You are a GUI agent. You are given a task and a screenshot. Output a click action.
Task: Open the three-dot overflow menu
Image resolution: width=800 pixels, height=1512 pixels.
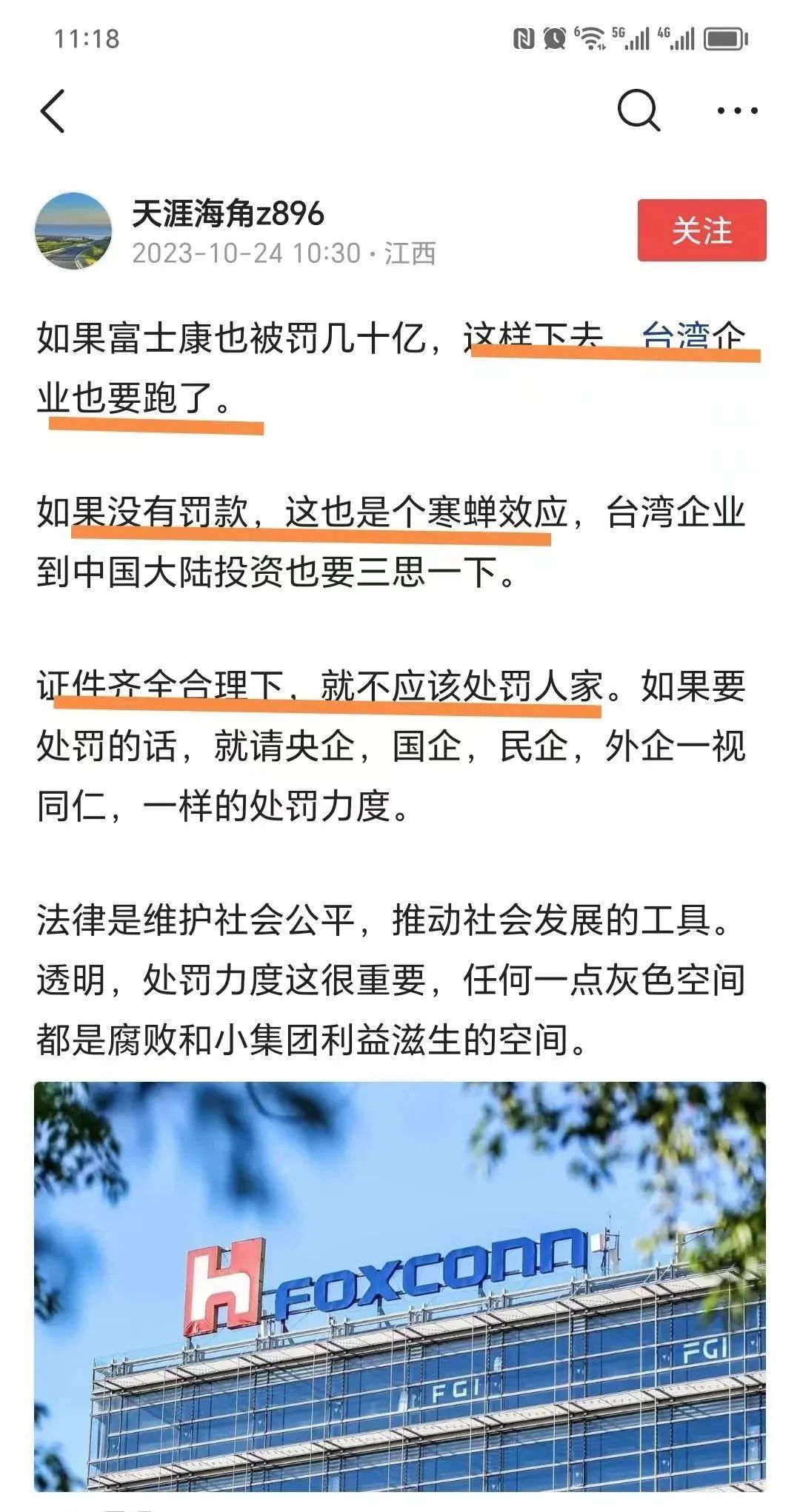(x=737, y=111)
